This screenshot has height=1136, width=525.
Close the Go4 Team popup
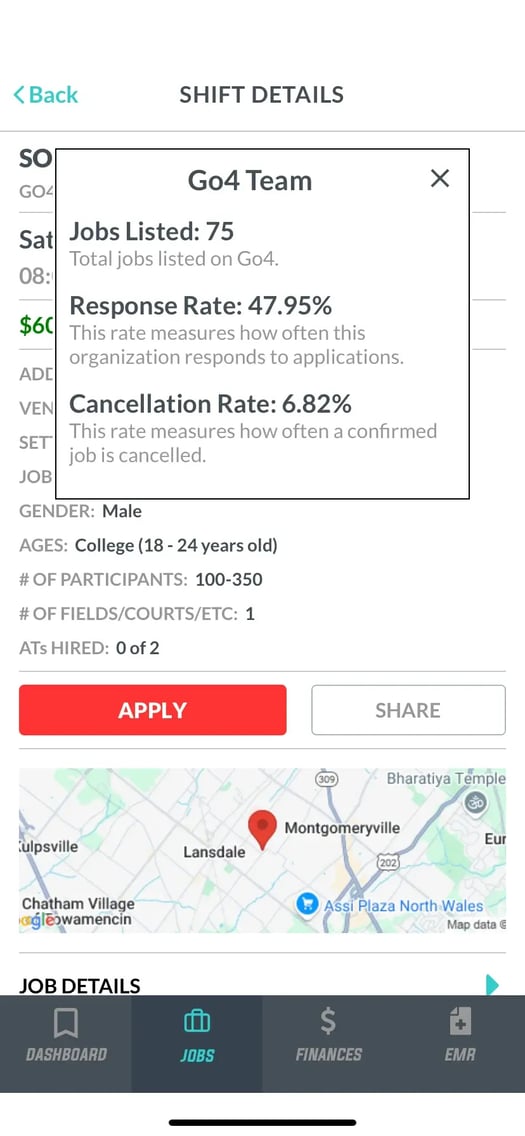pyautogui.click(x=440, y=178)
